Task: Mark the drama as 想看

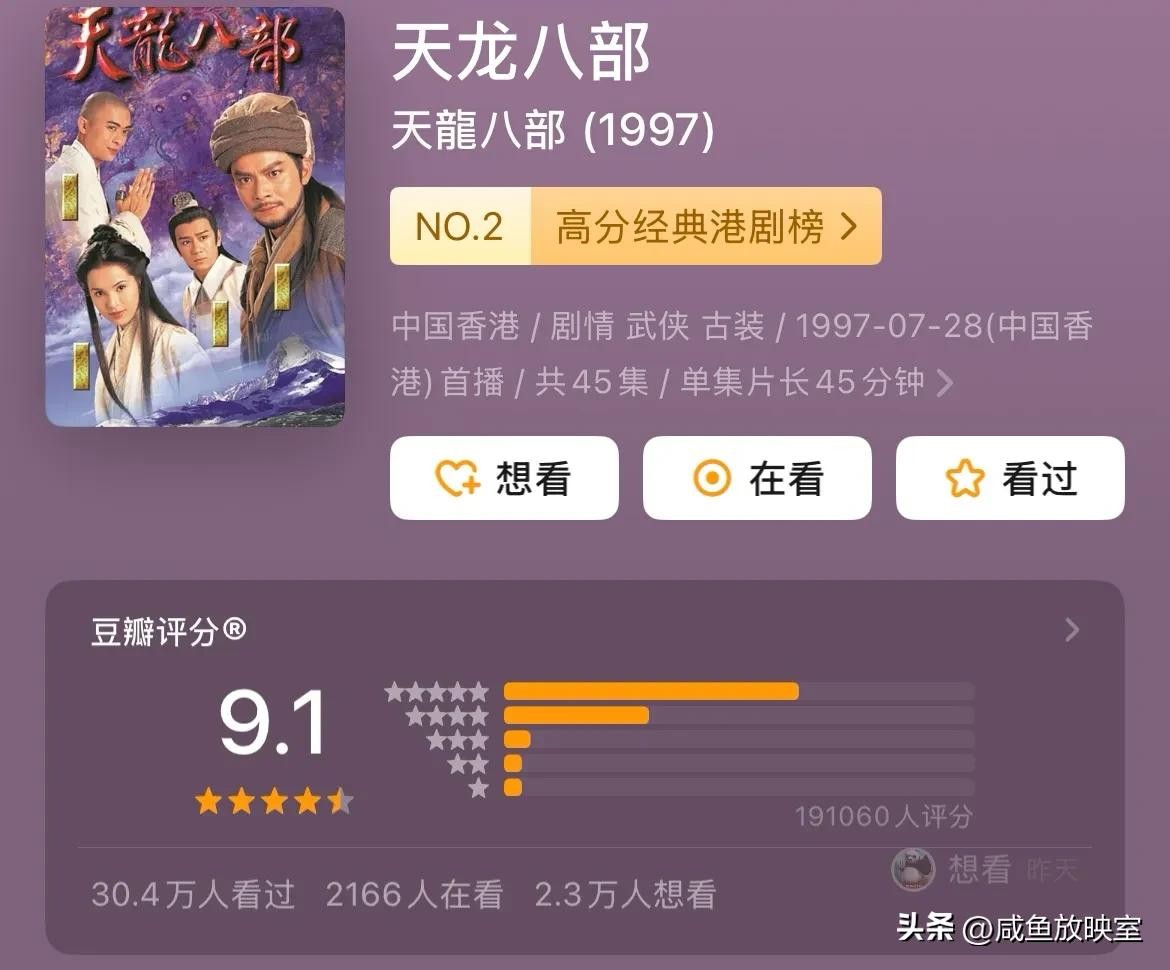Action: 504,479
